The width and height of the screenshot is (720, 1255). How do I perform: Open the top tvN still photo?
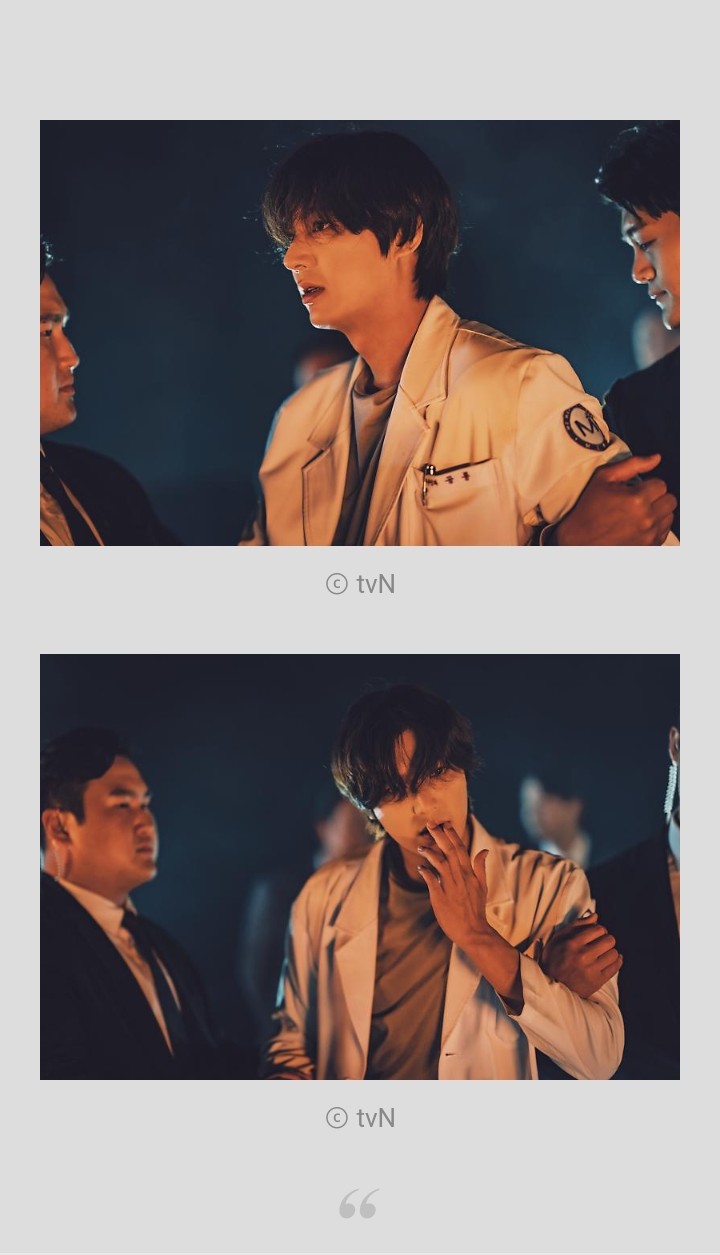360,333
